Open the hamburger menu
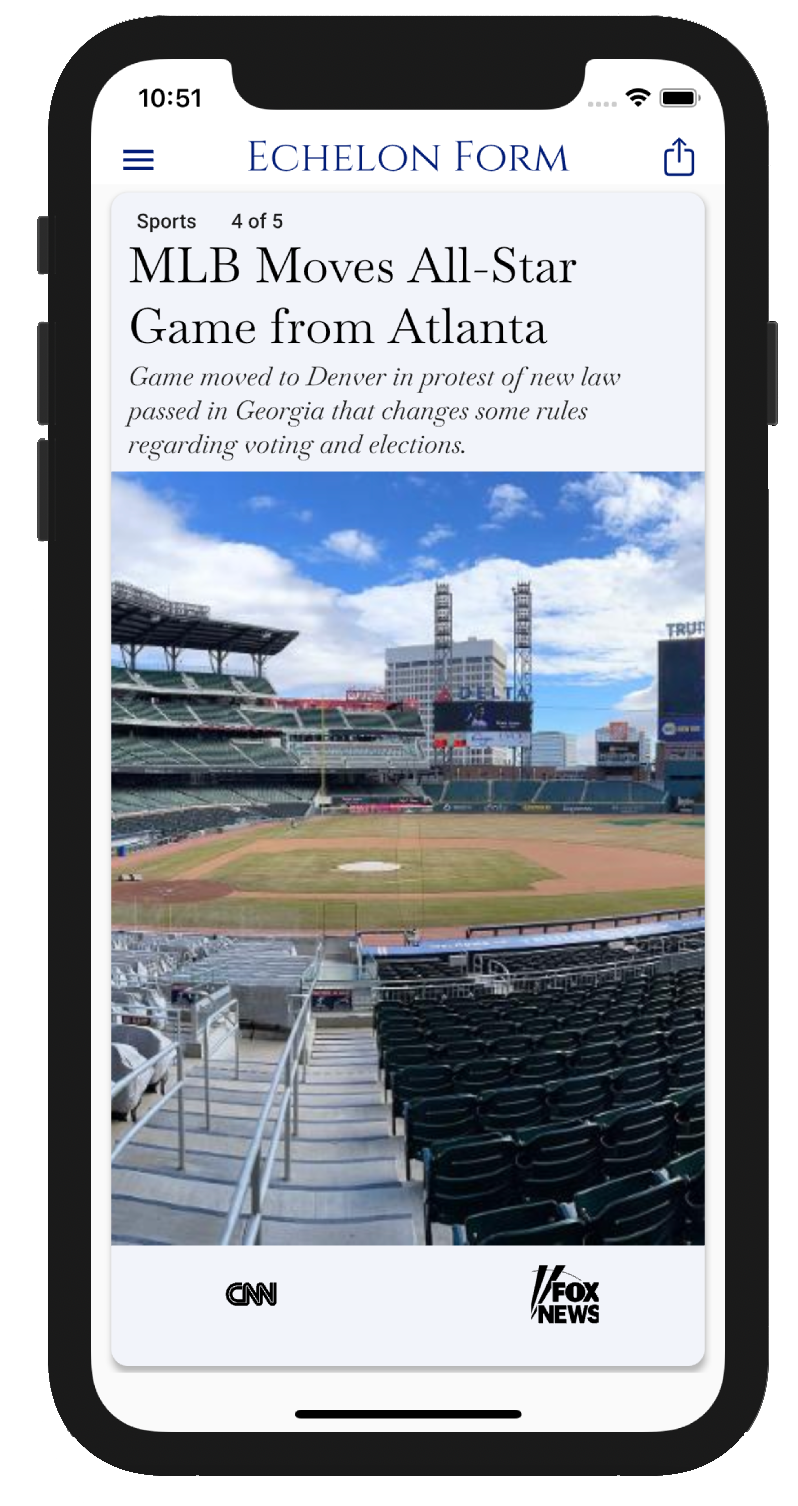 [138, 160]
